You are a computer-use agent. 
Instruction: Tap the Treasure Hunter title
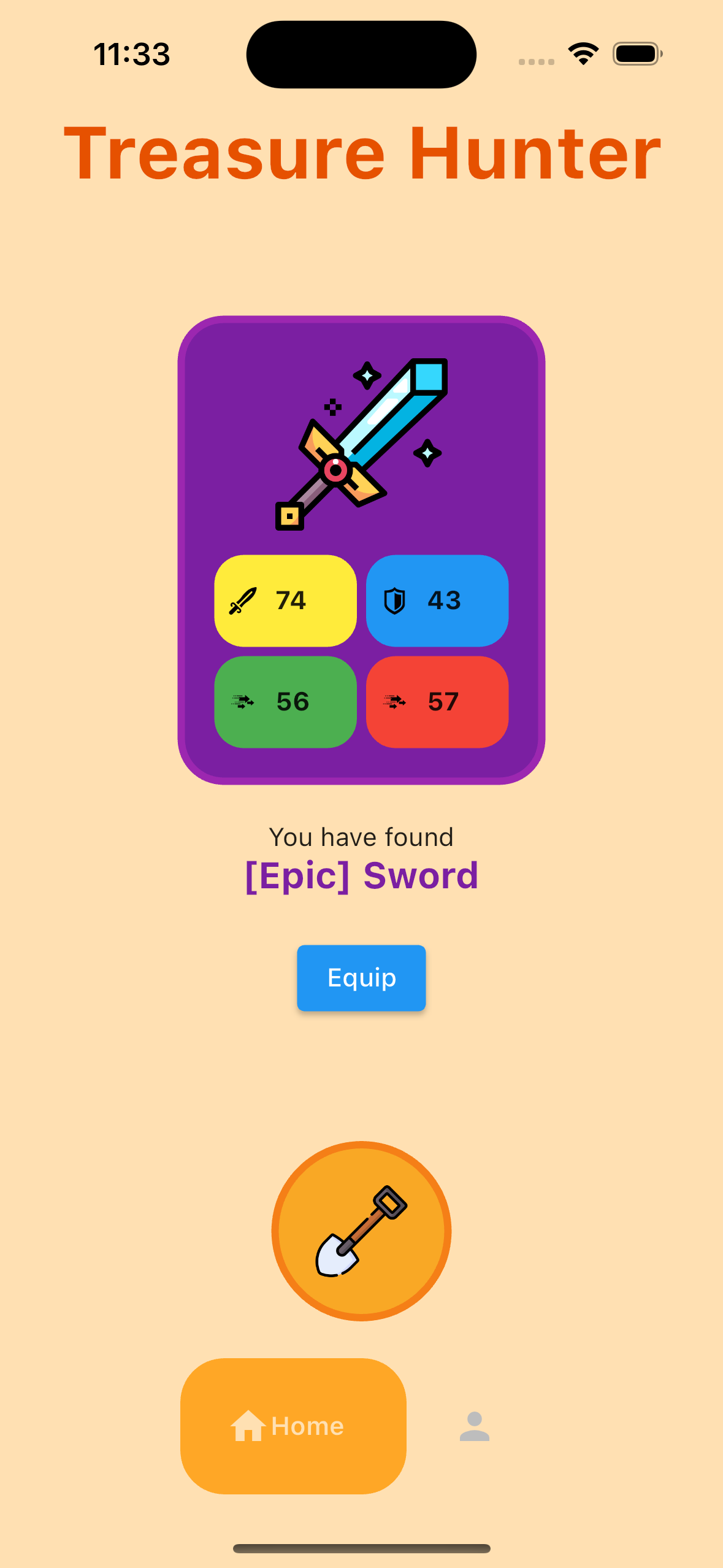361,153
